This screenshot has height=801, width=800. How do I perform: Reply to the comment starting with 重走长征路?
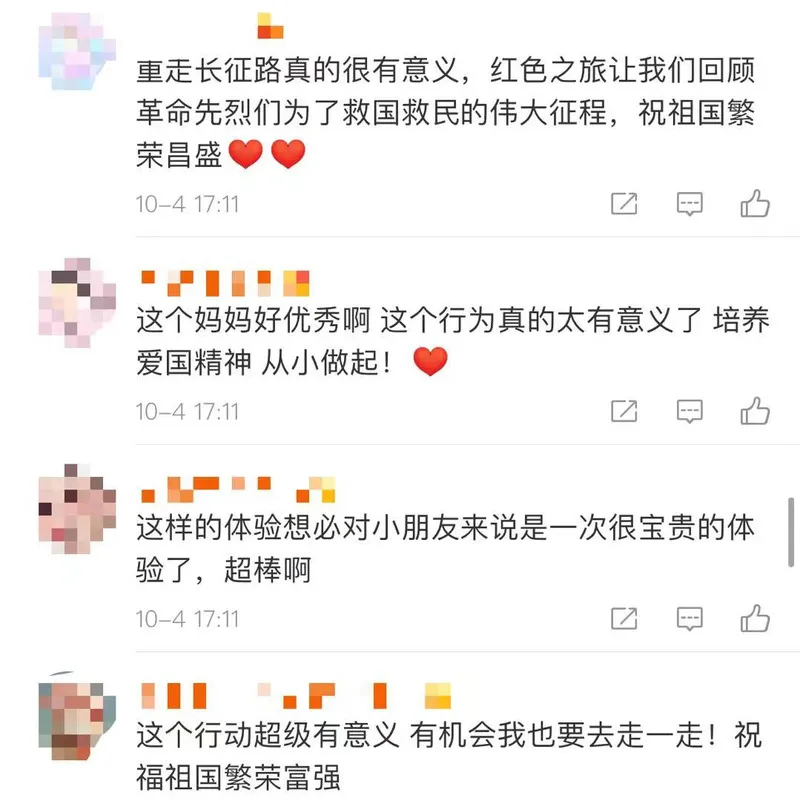(689, 204)
